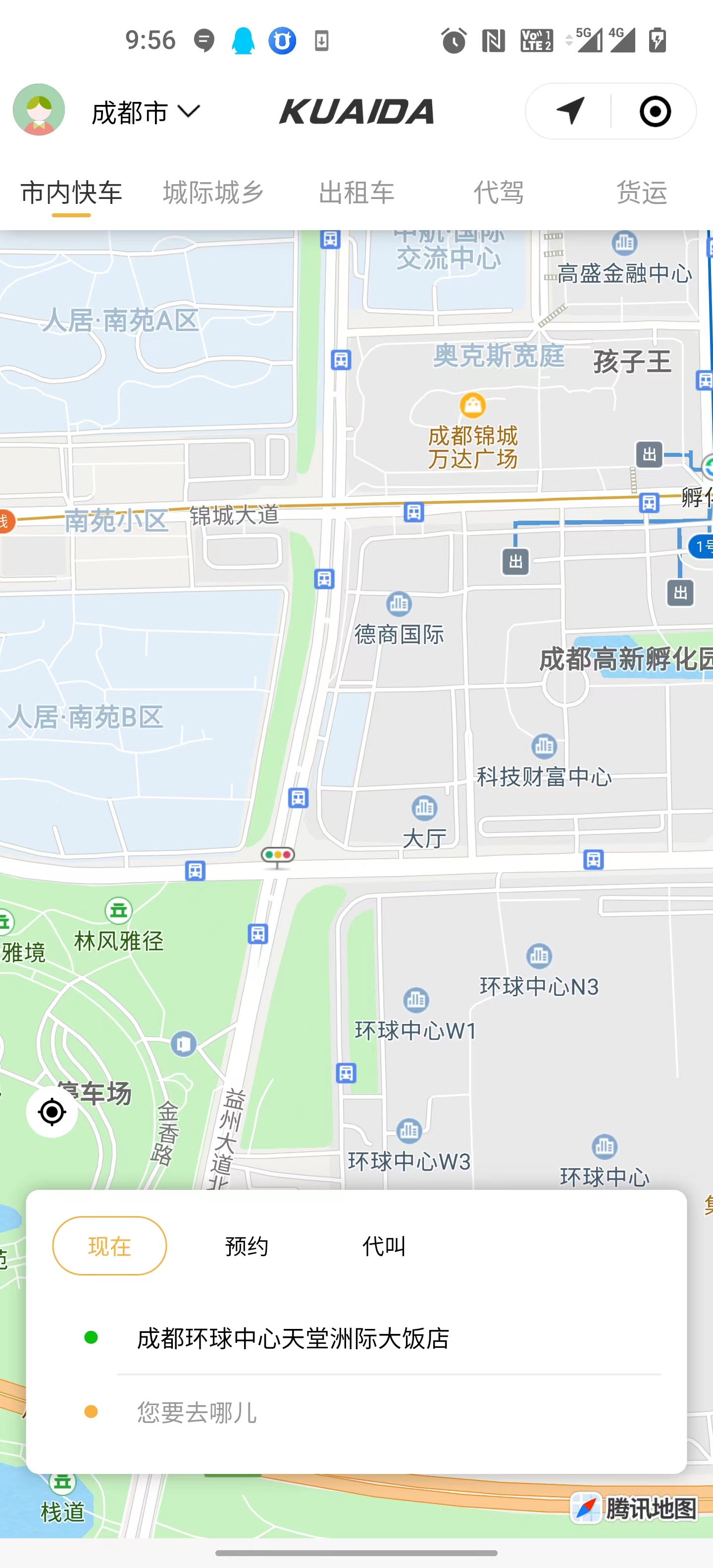Choose the 代叫 ride option

click(384, 1246)
